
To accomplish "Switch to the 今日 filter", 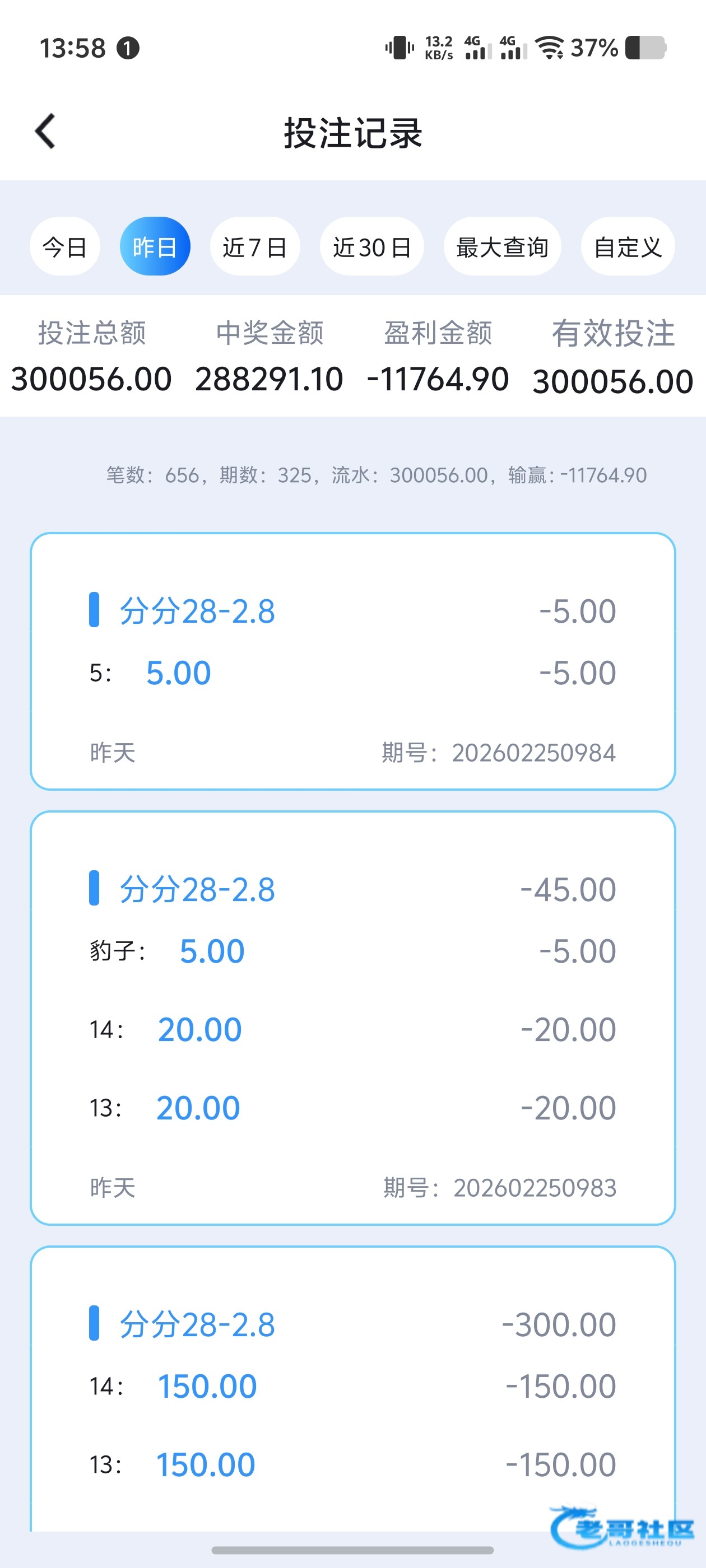I will pyautogui.click(x=64, y=246).
